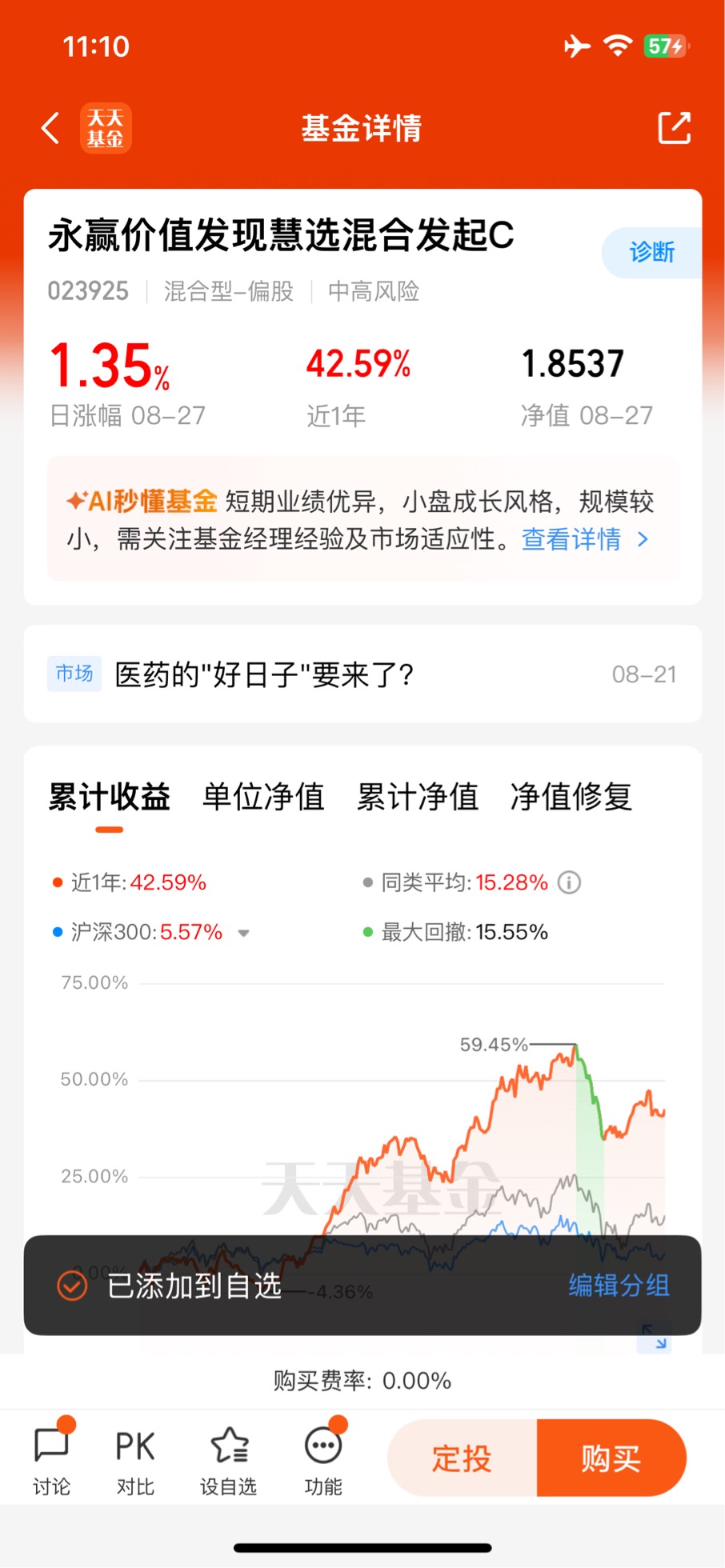Open the 功能 more functions menu
Viewport: 725px width, 1568px height.
point(323,1458)
